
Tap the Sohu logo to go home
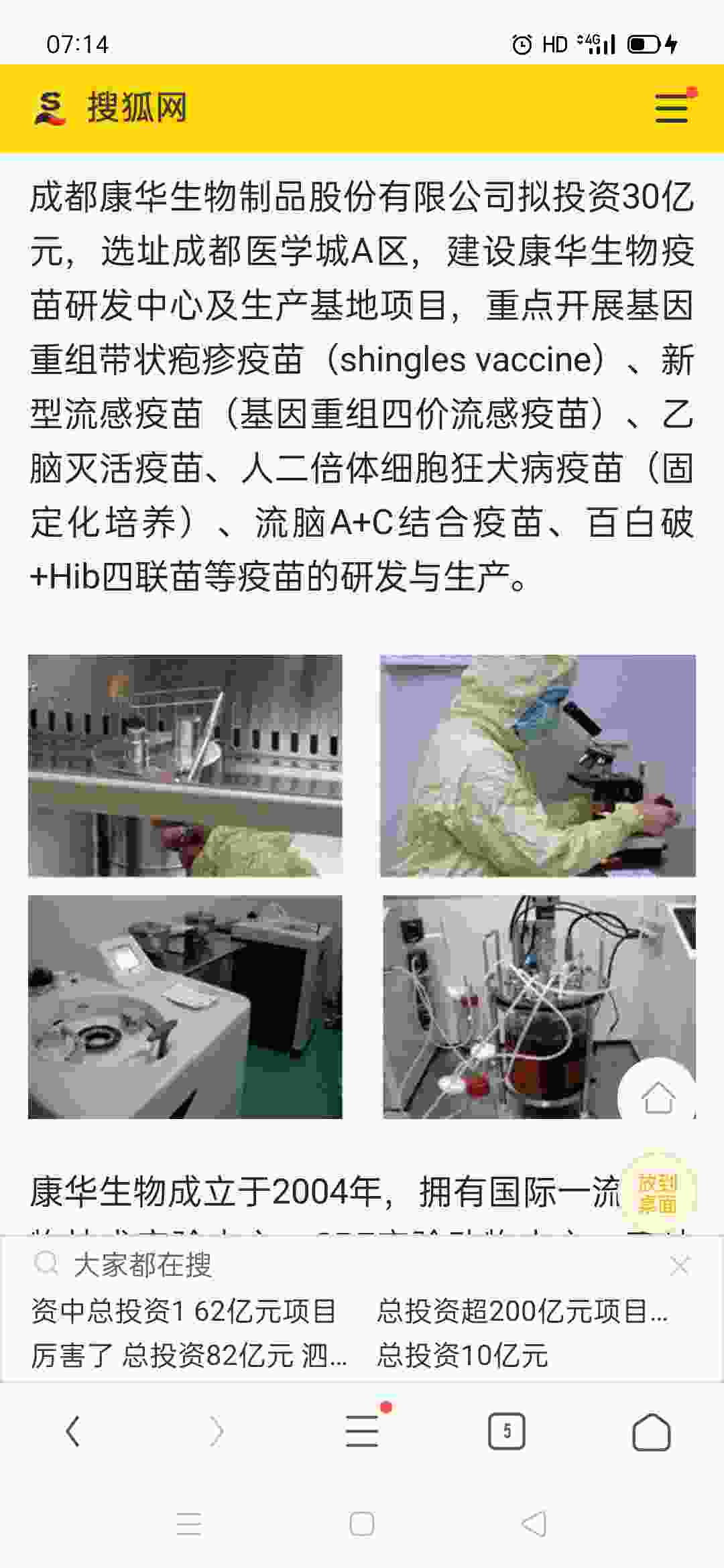point(111,109)
